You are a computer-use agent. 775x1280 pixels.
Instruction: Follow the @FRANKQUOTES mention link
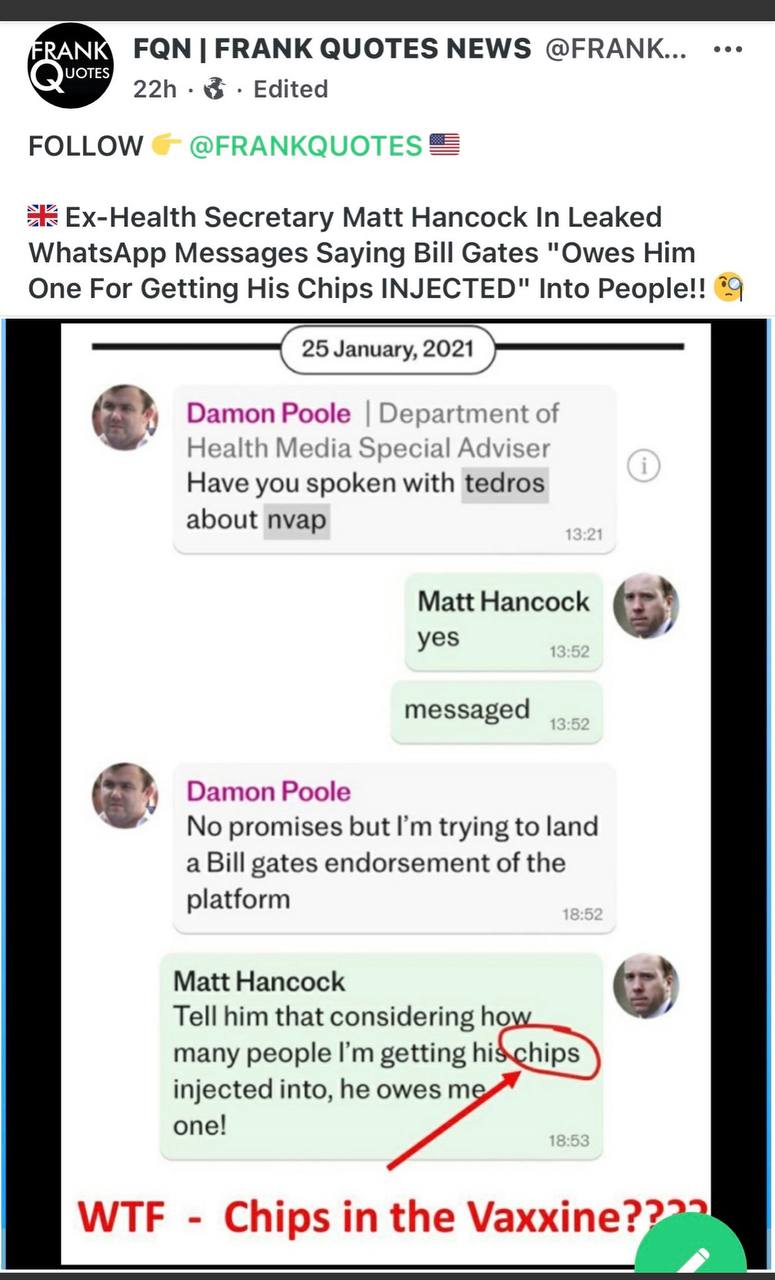[x=305, y=146]
